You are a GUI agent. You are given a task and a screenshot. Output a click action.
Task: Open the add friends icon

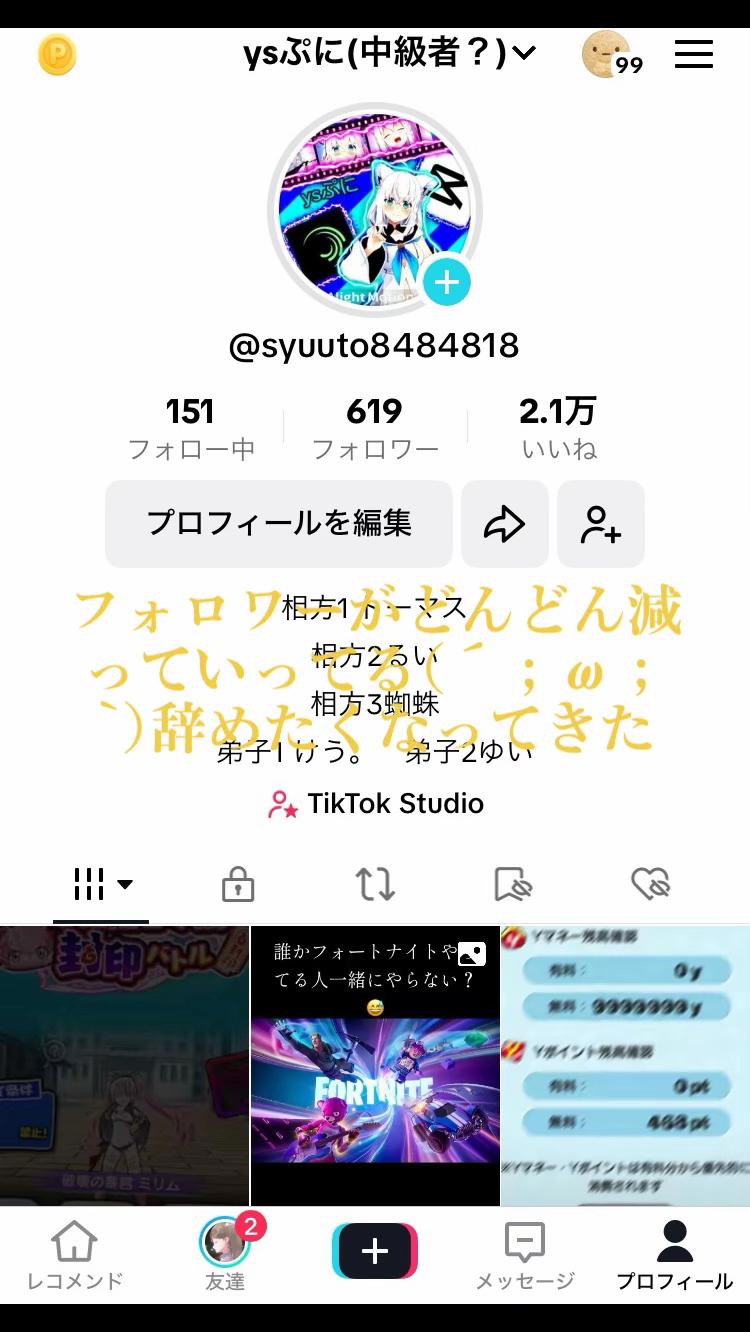(x=601, y=523)
